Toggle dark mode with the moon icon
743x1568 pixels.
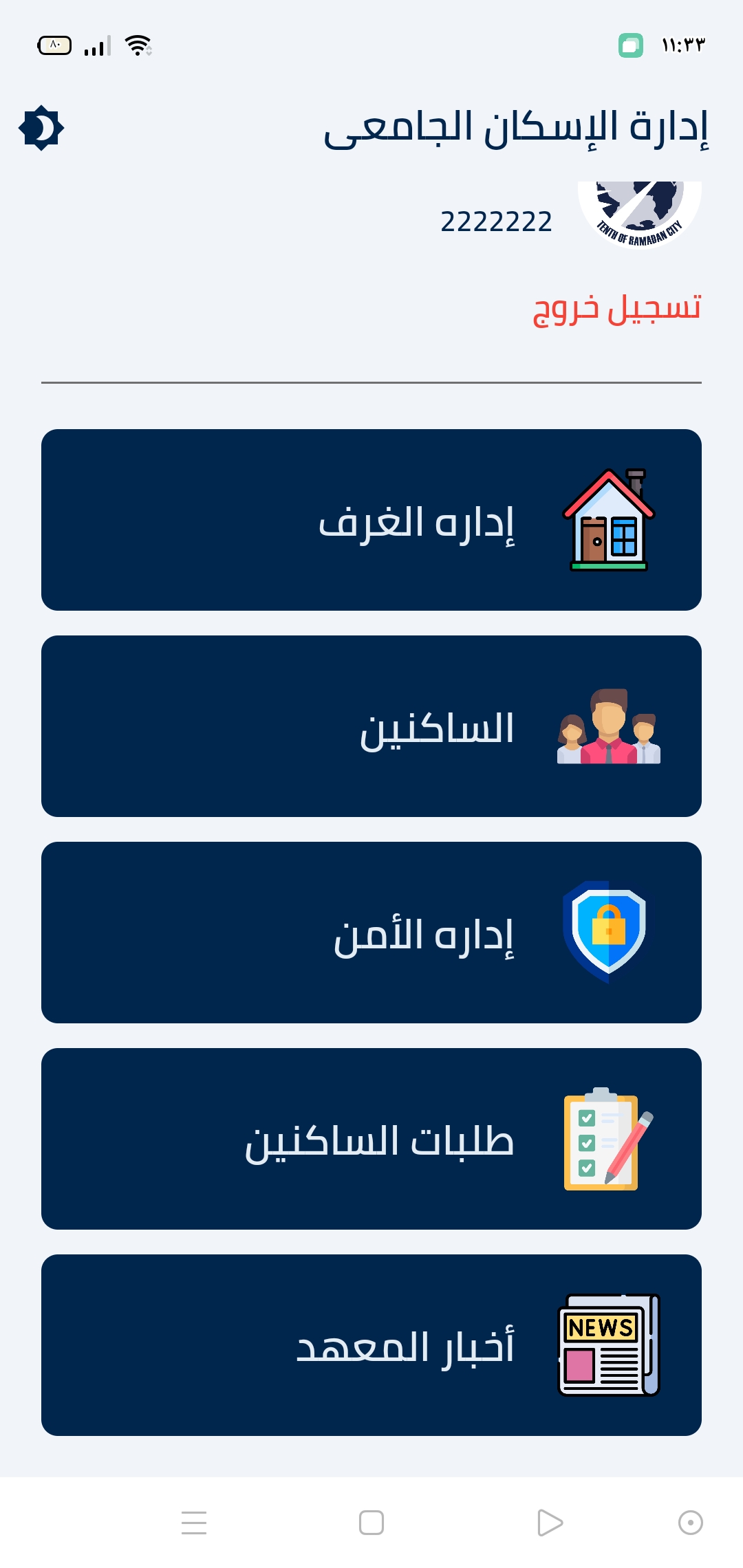[x=41, y=128]
